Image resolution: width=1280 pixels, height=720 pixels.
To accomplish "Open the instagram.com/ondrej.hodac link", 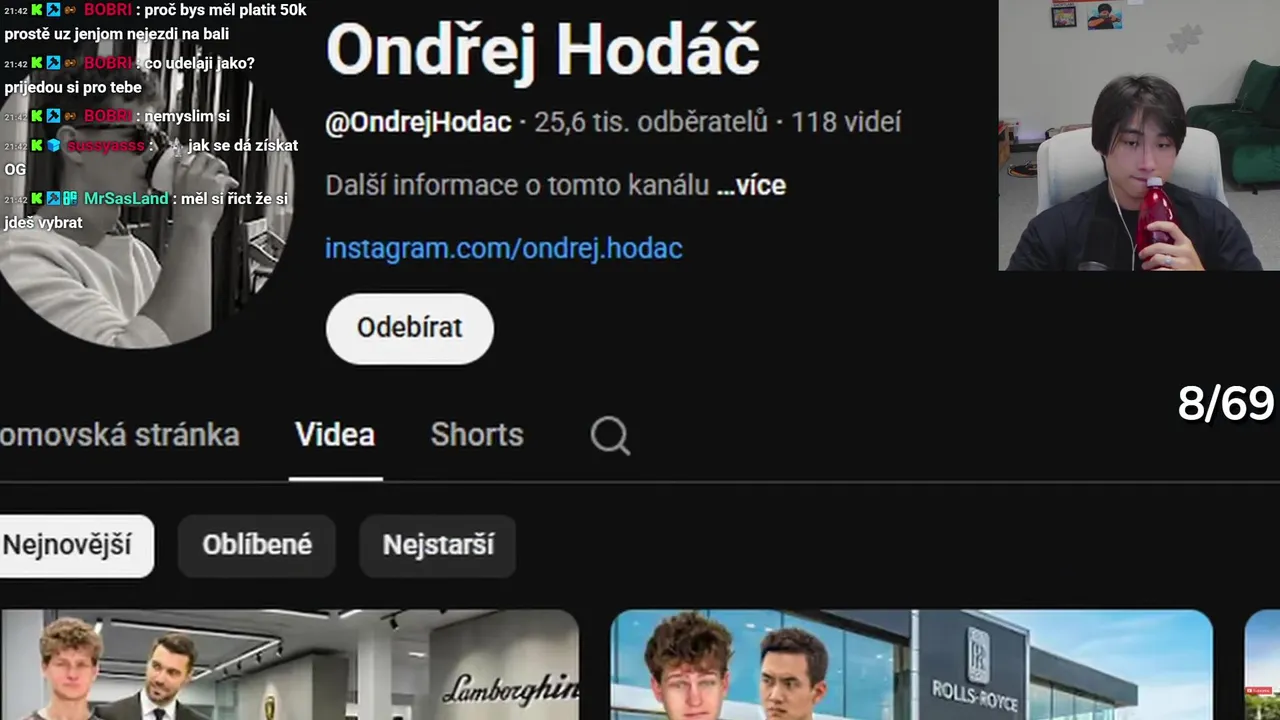I will pyautogui.click(x=503, y=248).
